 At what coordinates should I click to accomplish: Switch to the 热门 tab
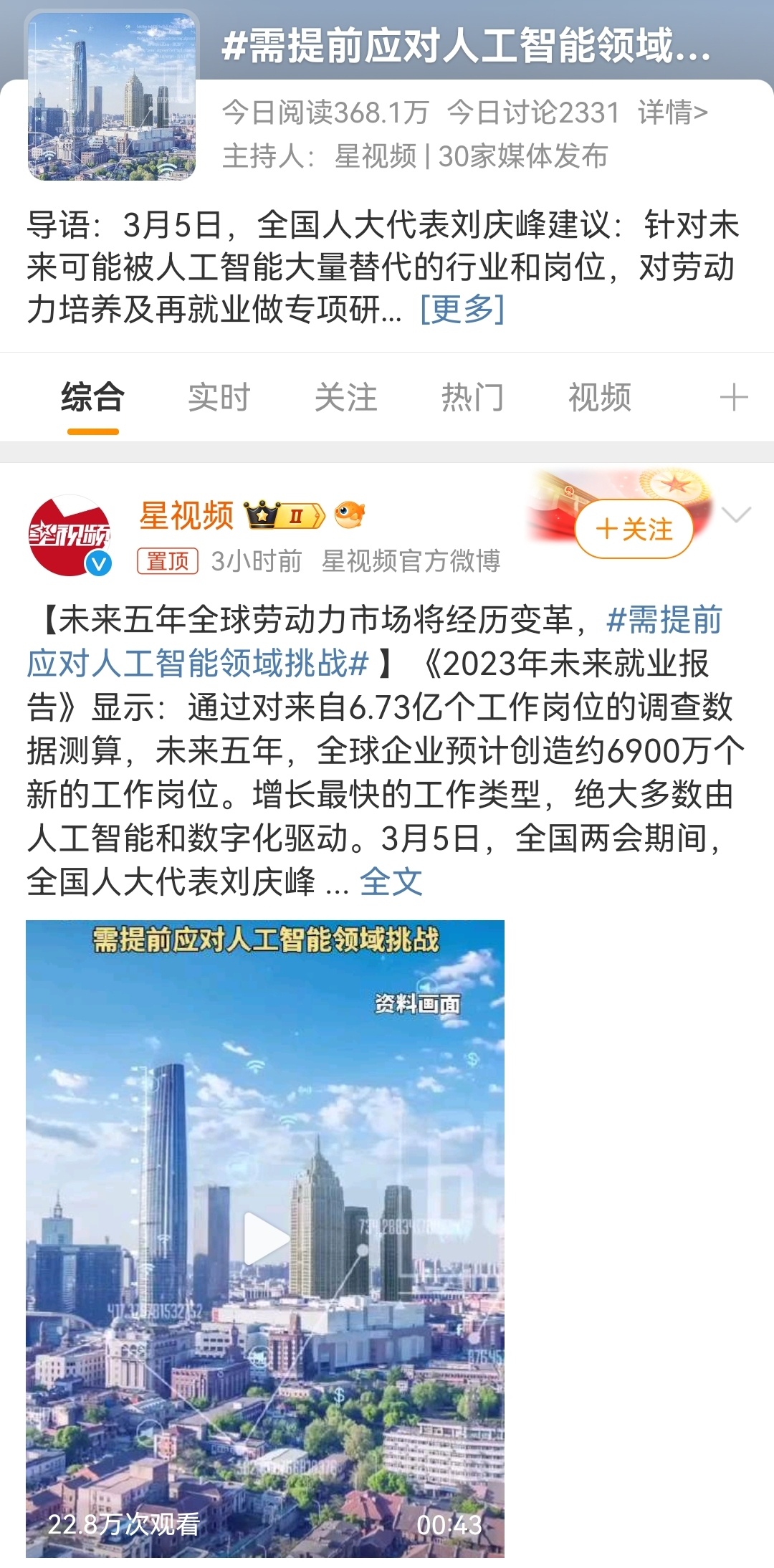tap(473, 398)
